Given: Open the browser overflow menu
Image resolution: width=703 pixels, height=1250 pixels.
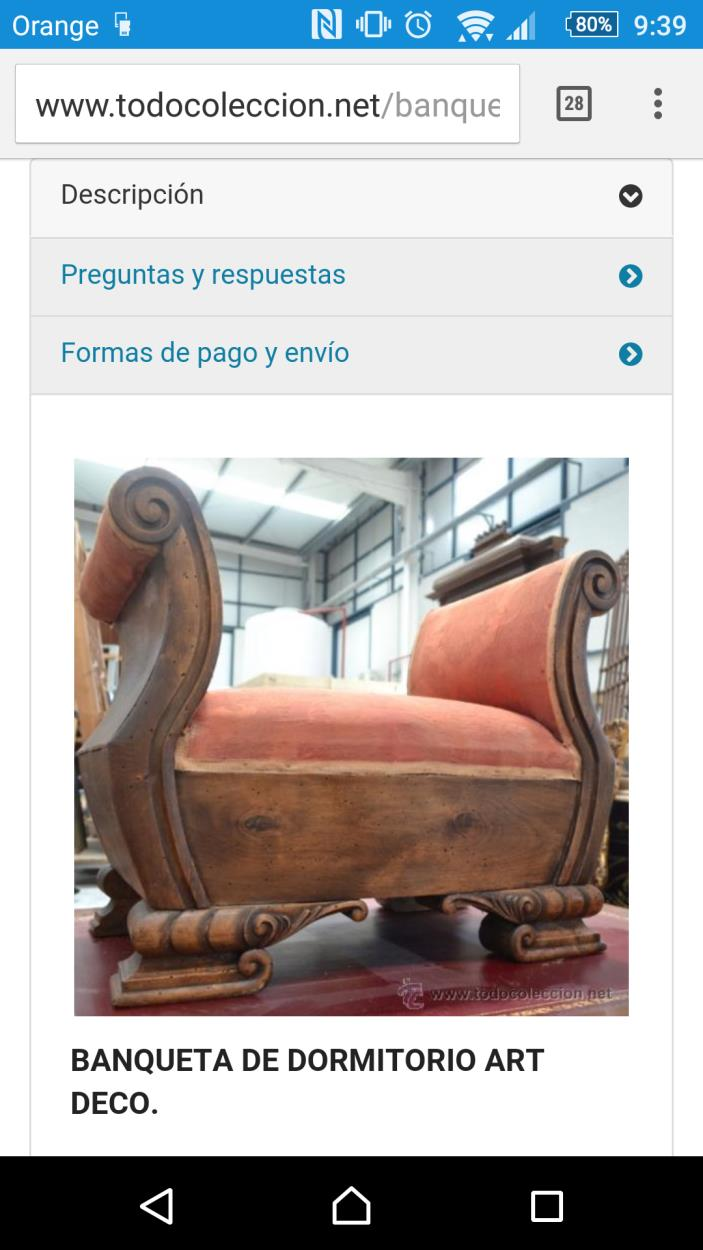Looking at the screenshot, I should (x=657, y=104).
